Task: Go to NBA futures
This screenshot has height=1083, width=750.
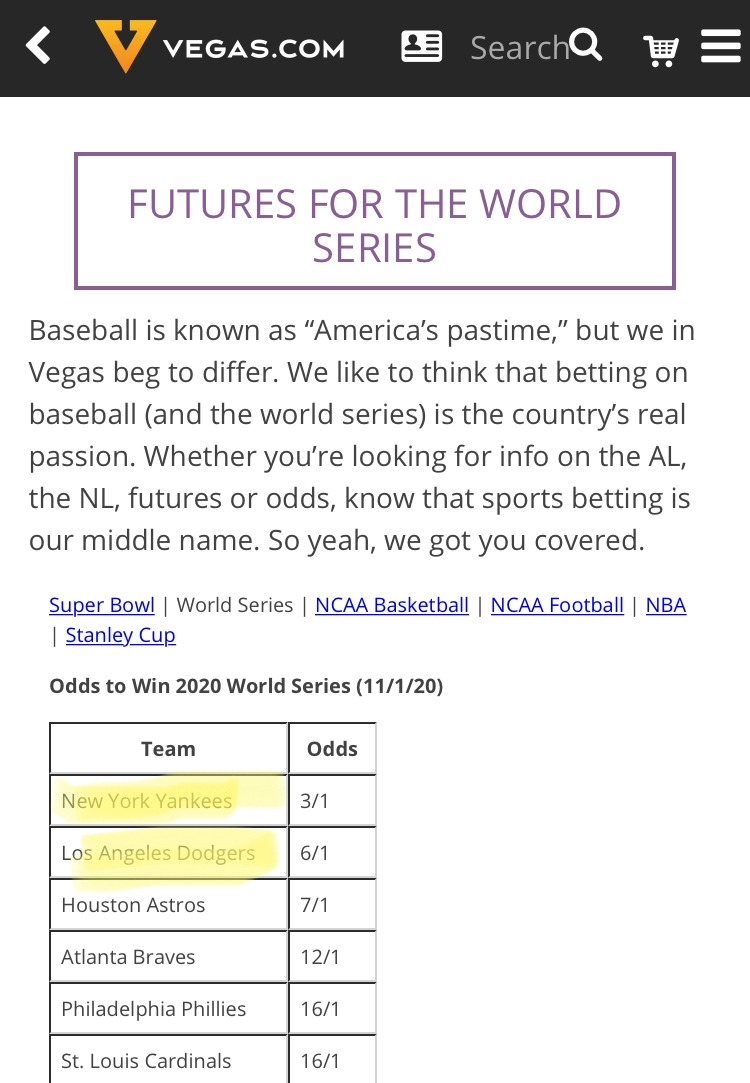Action: coord(666,605)
